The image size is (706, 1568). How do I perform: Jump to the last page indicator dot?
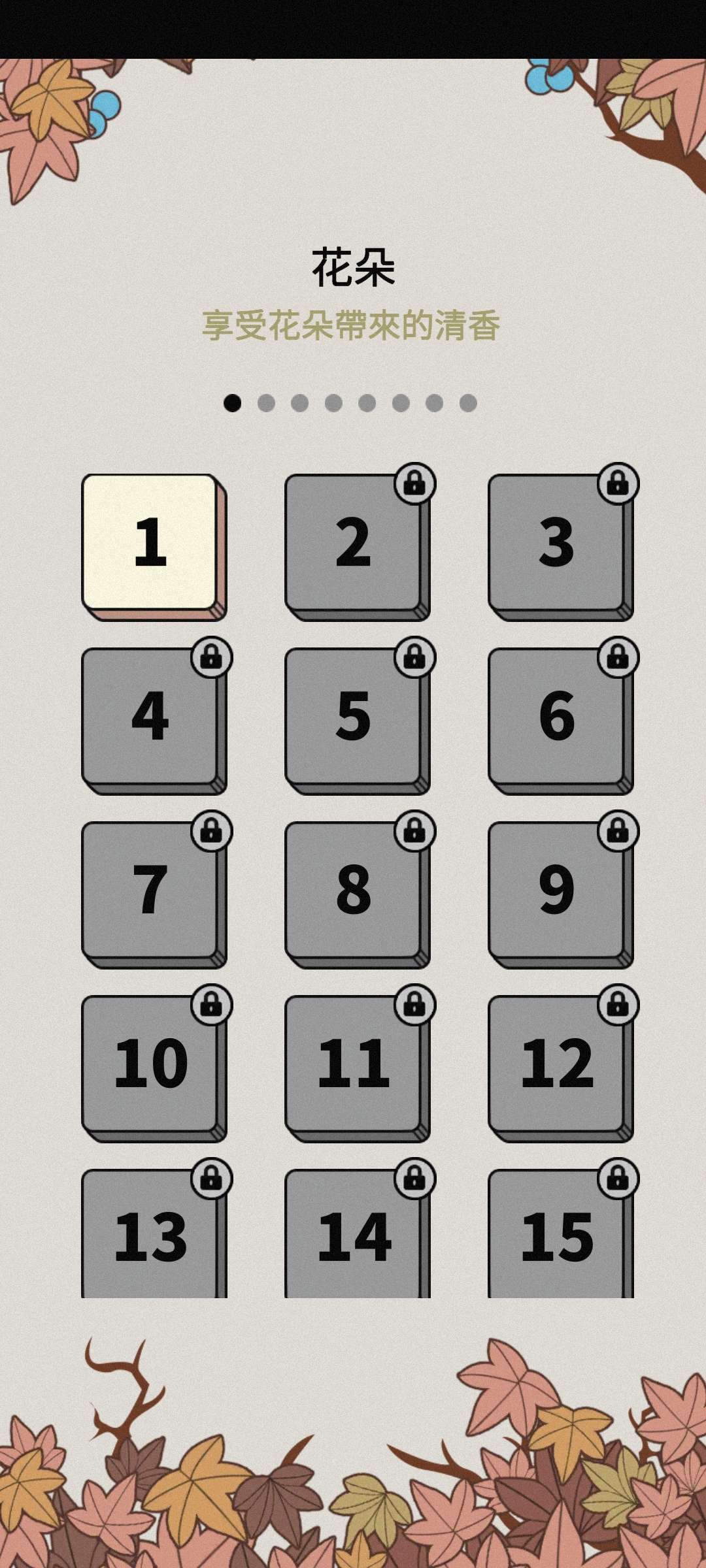(468, 403)
